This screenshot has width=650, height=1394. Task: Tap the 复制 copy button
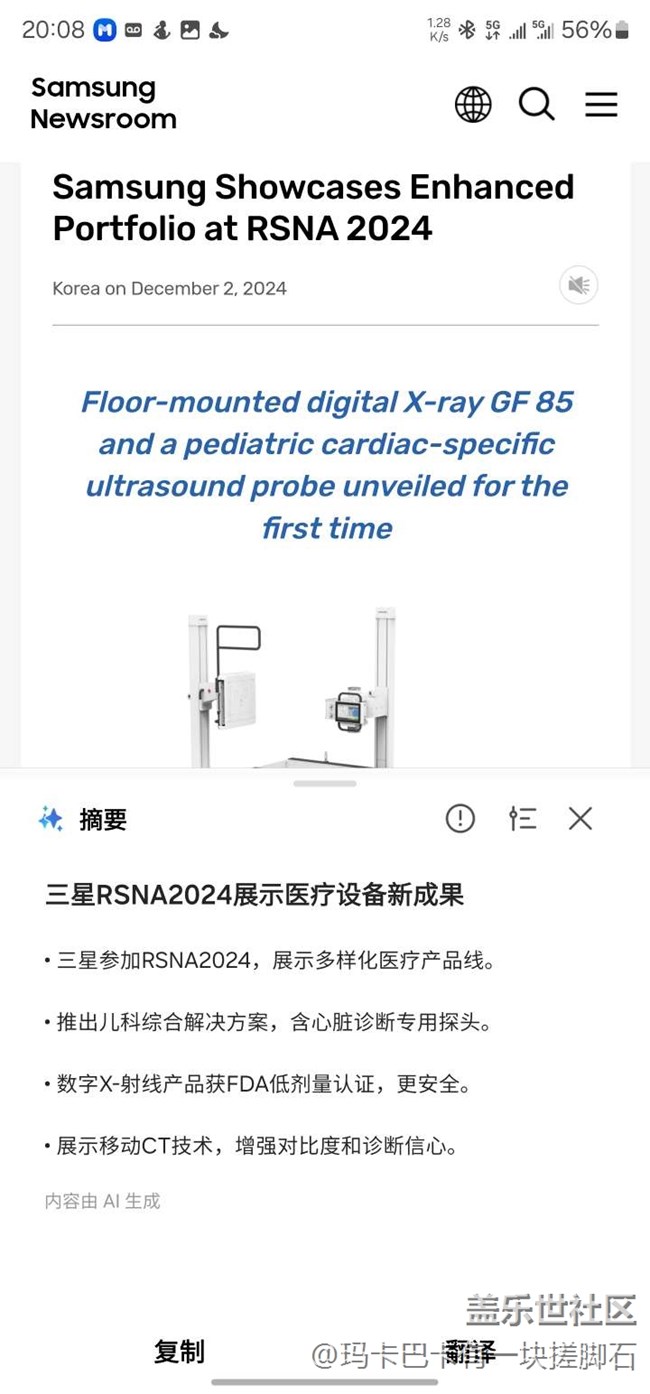tap(179, 1352)
